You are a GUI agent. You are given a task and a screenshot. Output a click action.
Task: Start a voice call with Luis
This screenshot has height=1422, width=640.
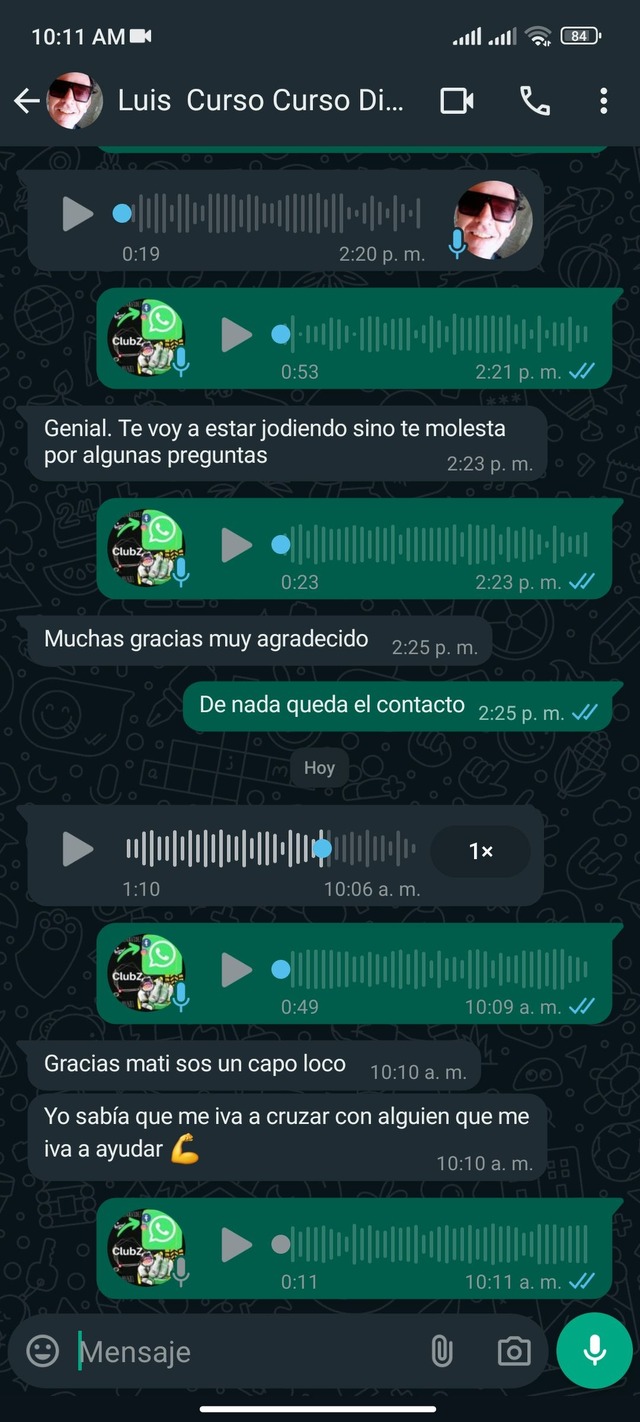[535, 100]
